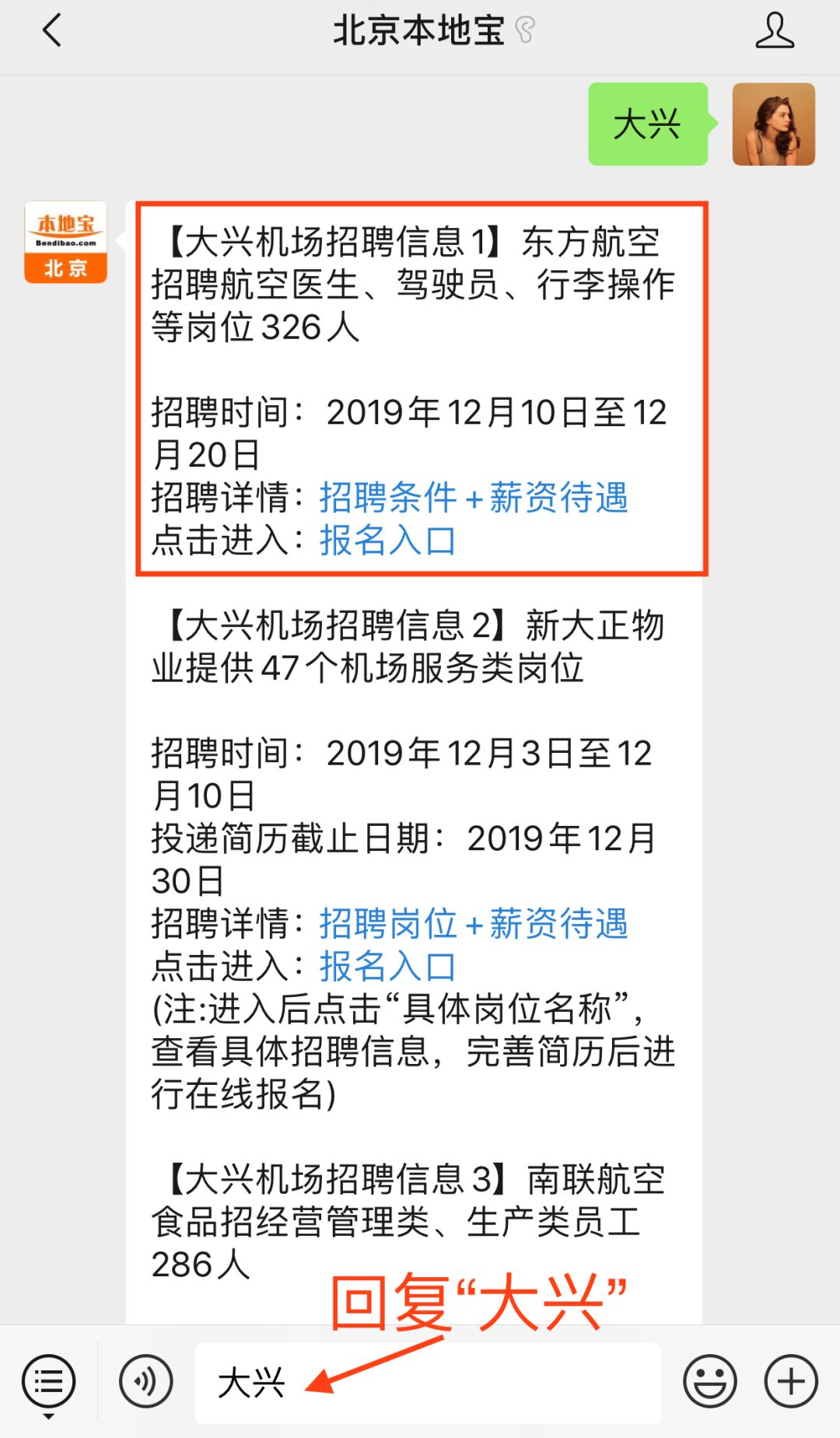The height and width of the screenshot is (1438, 840).
Task: Open 报名入口 link for 新大正物业 recruitment
Action: [x=387, y=967]
